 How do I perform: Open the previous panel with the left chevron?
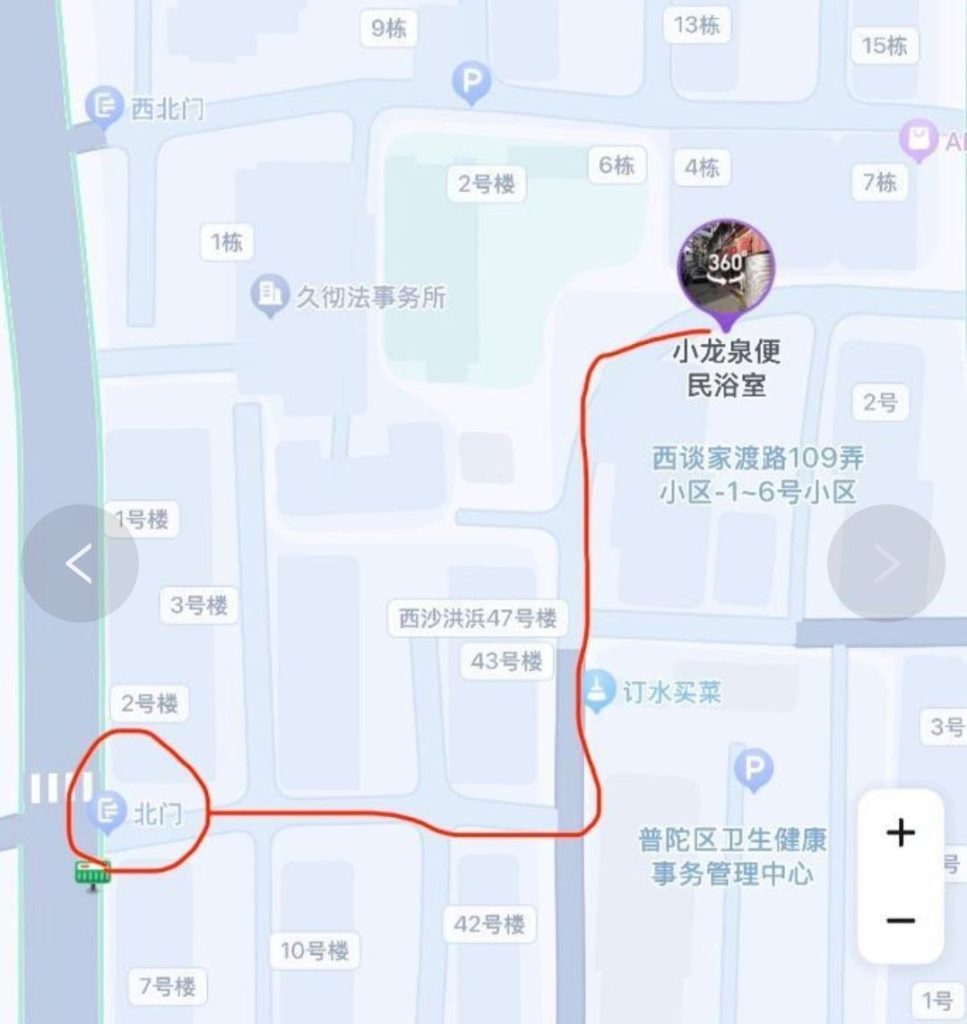click(82, 562)
